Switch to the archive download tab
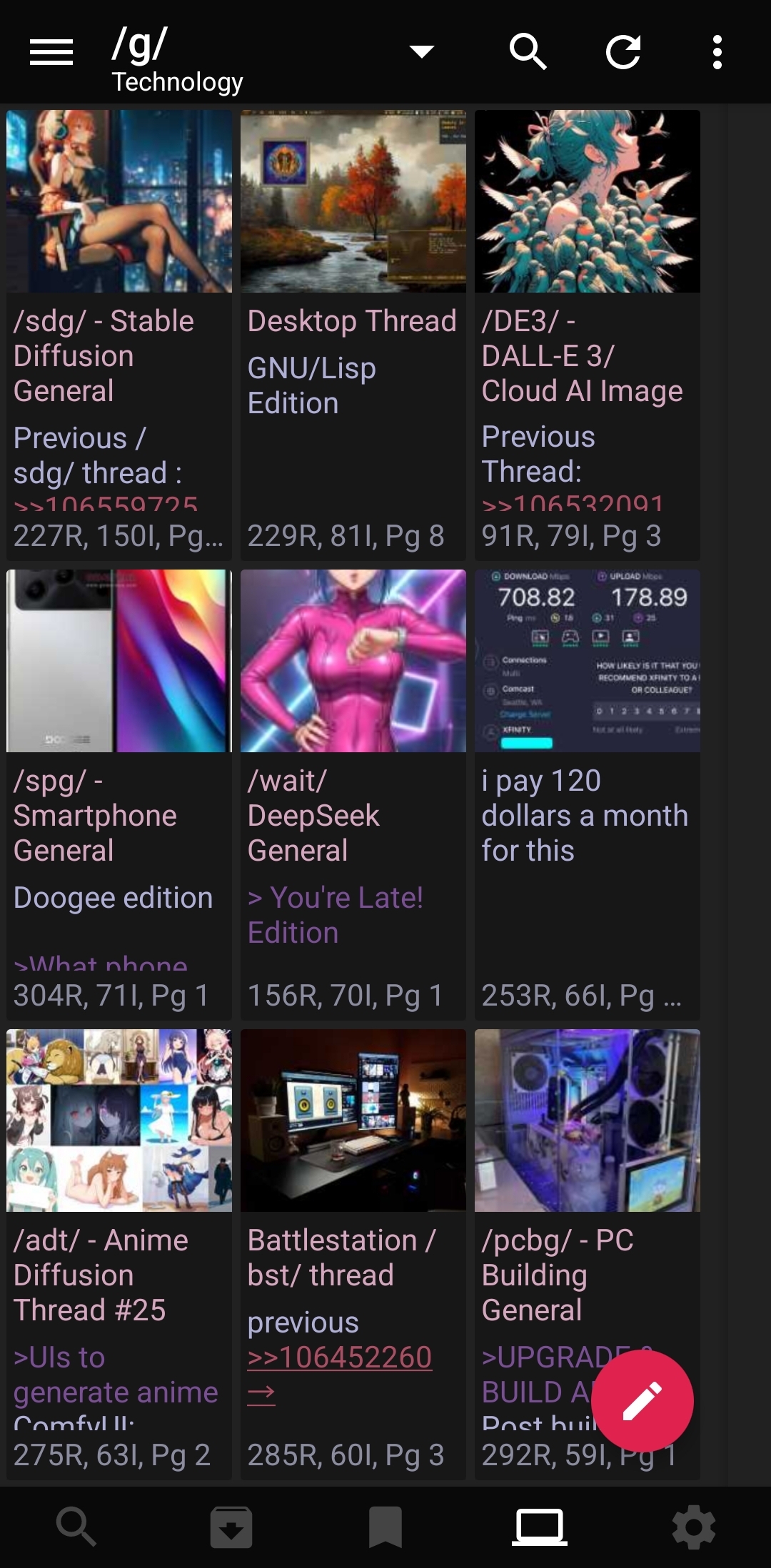Image resolution: width=771 pixels, height=1568 pixels. (231, 1527)
